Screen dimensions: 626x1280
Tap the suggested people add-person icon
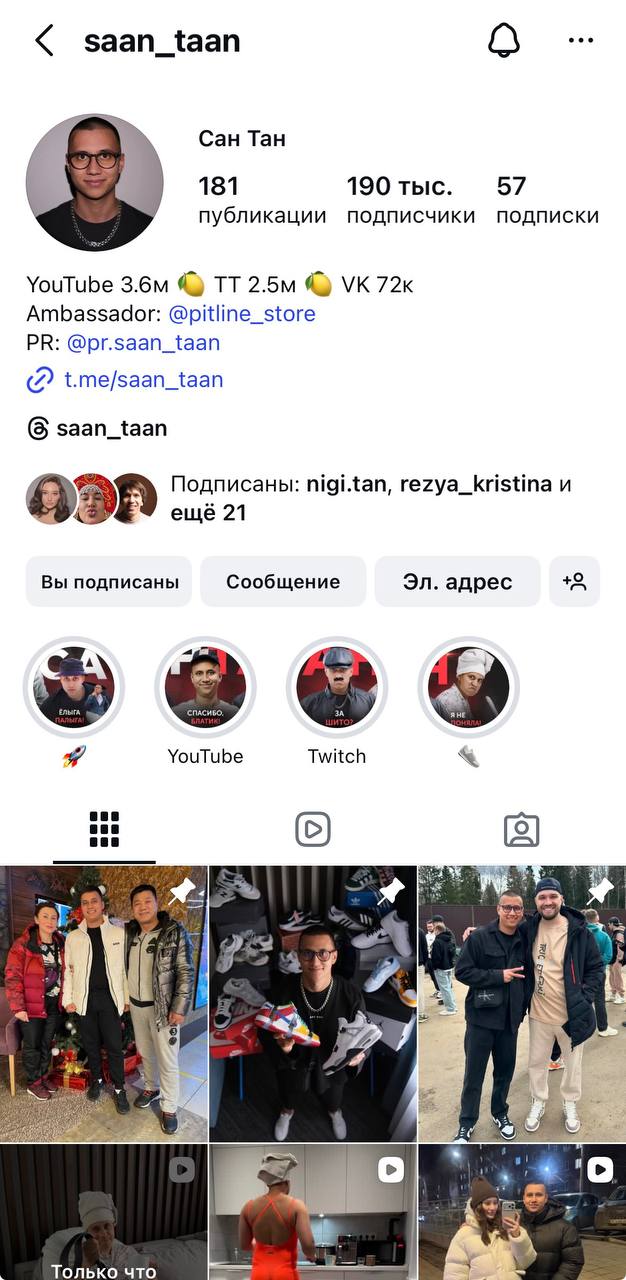click(x=574, y=582)
